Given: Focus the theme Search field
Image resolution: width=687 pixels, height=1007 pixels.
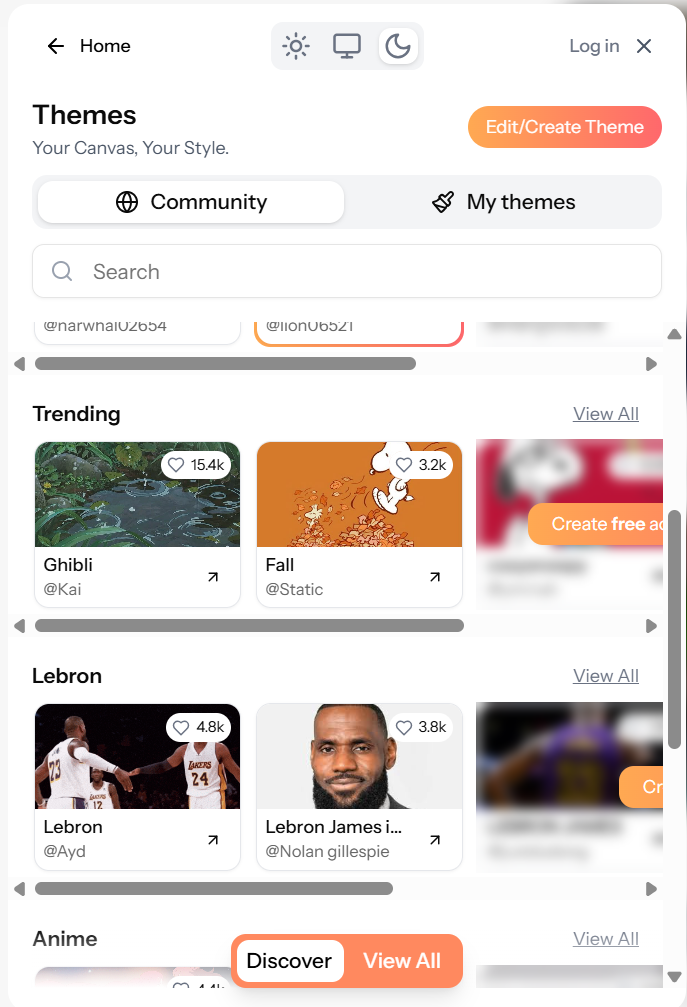Looking at the screenshot, I should tap(347, 271).
